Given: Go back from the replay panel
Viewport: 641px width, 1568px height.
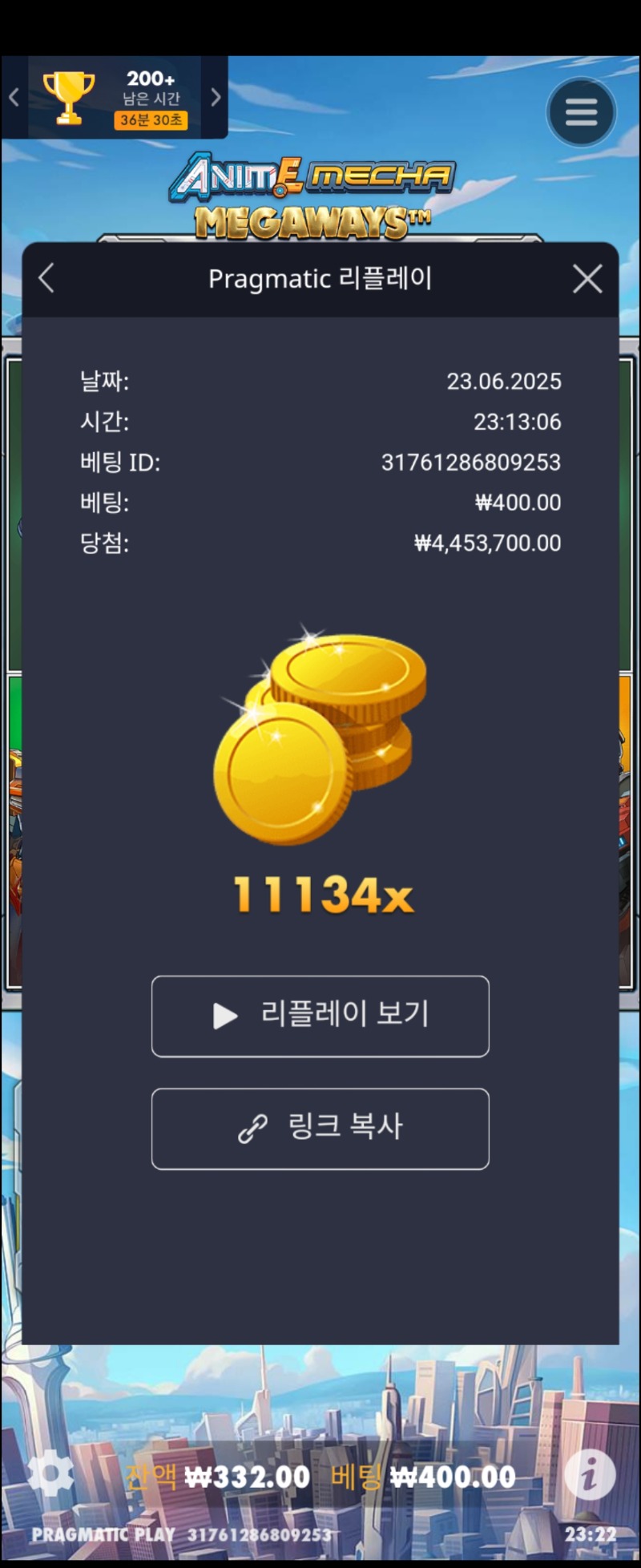Looking at the screenshot, I should click(46, 279).
